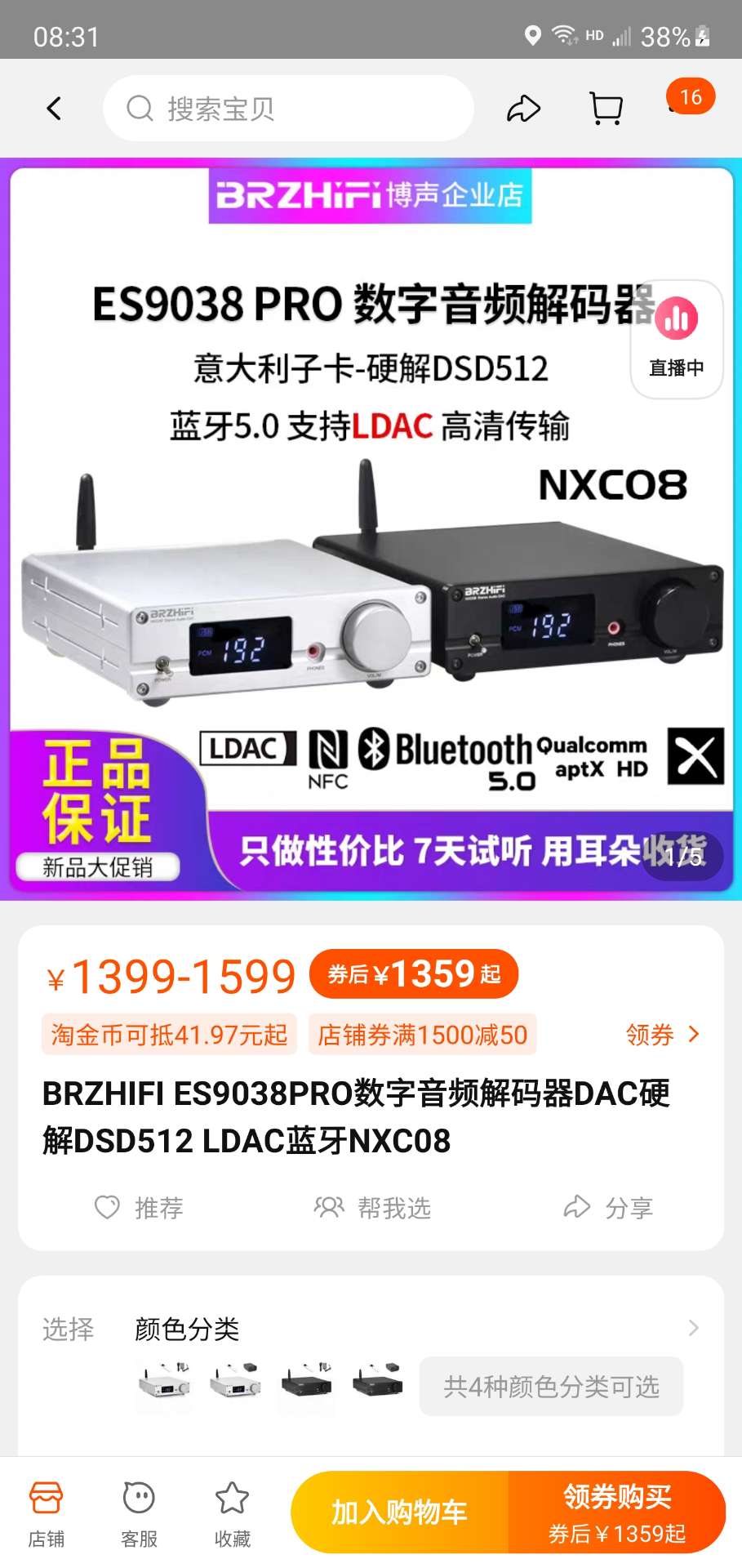Tap 分享 below the product title

click(x=608, y=1207)
